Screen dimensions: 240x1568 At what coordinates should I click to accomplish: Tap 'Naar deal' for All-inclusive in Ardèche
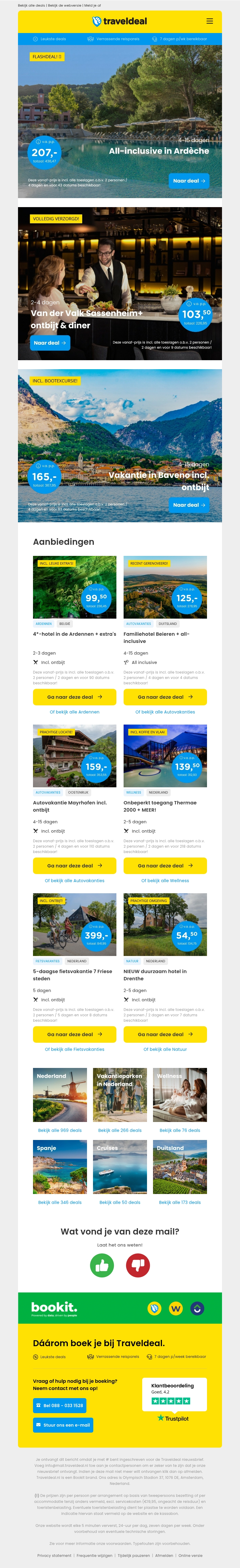click(189, 181)
